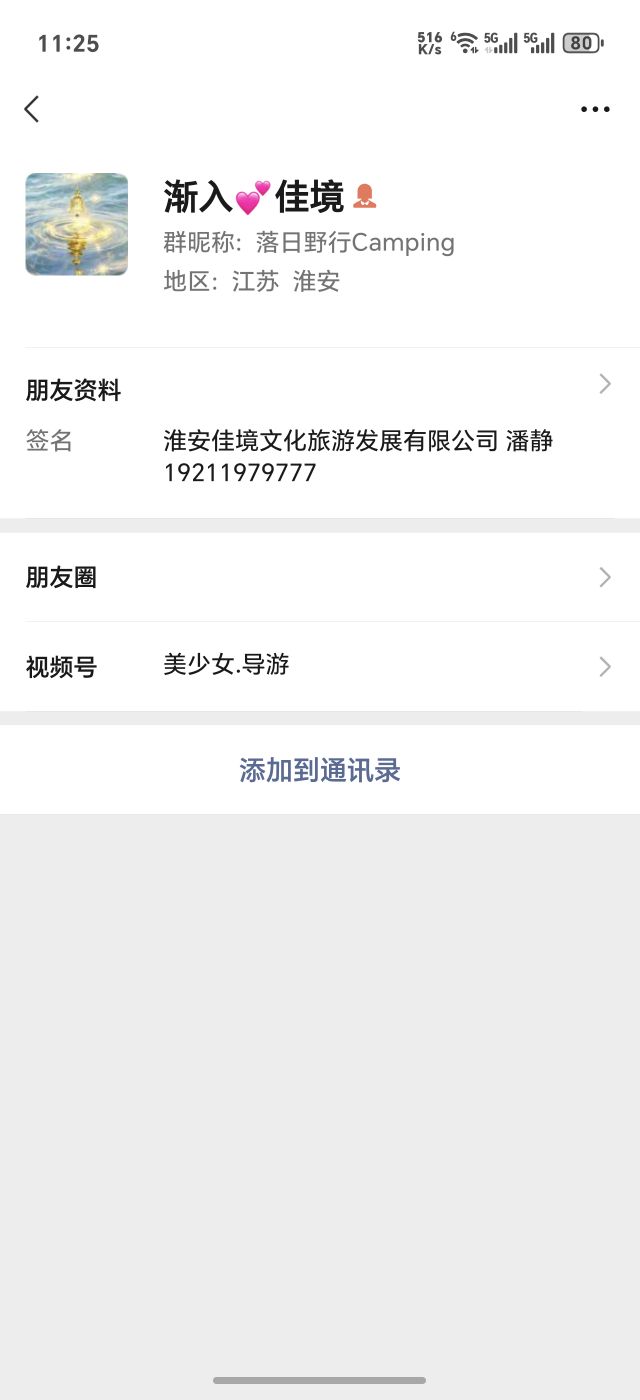This screenshot has width=640, height=1400.
Task: Open the three-dot overflow menu
Action: pos(595,109)
